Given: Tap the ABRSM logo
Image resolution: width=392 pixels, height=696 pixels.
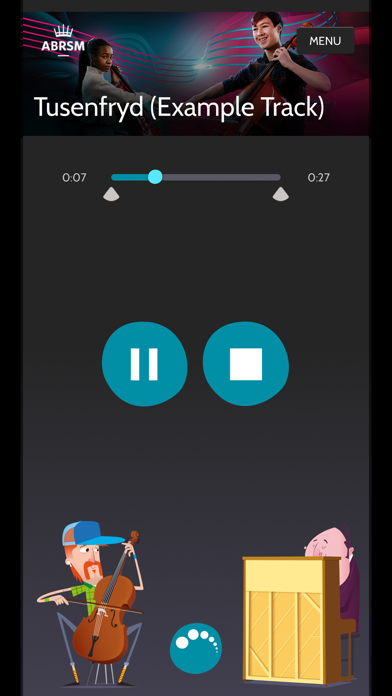Looking at the screenshot, I should [63, 41].
